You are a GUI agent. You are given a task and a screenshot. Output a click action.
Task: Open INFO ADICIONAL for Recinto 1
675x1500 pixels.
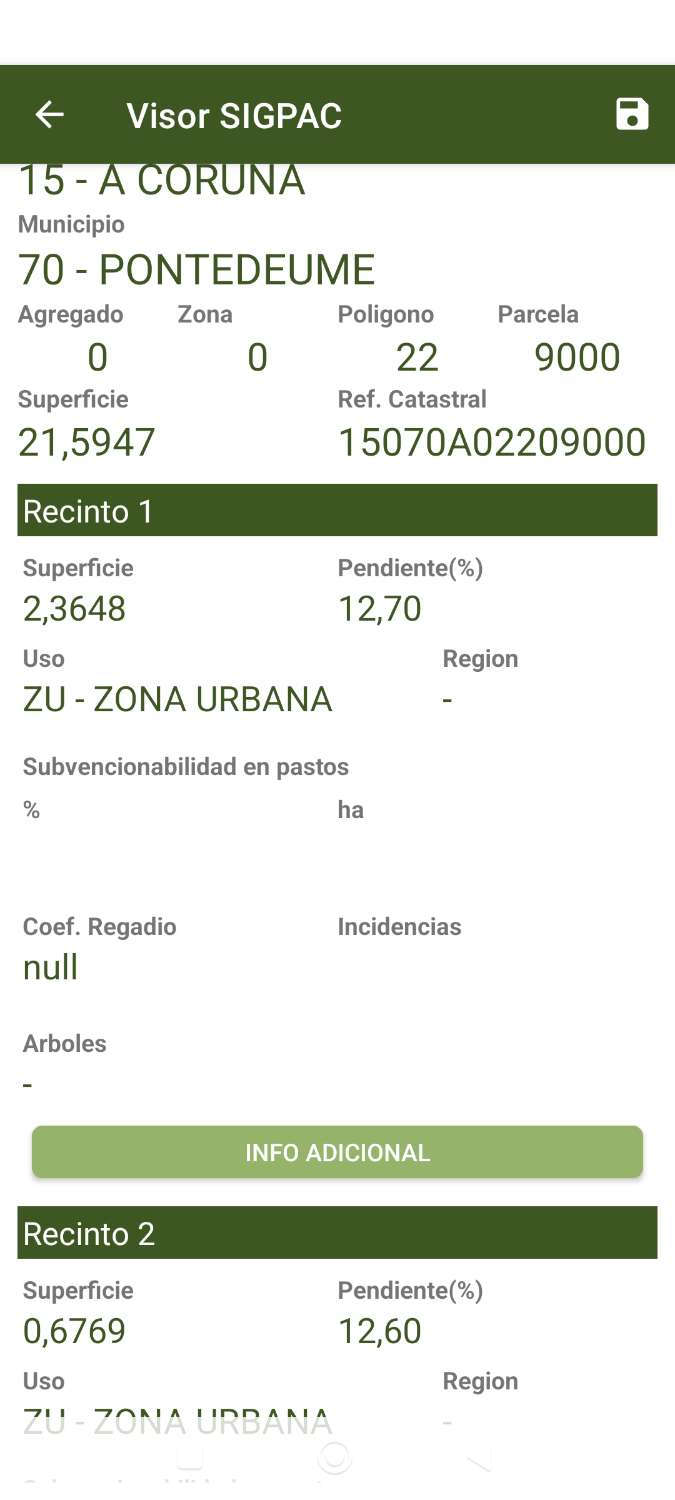(337, 1152)
